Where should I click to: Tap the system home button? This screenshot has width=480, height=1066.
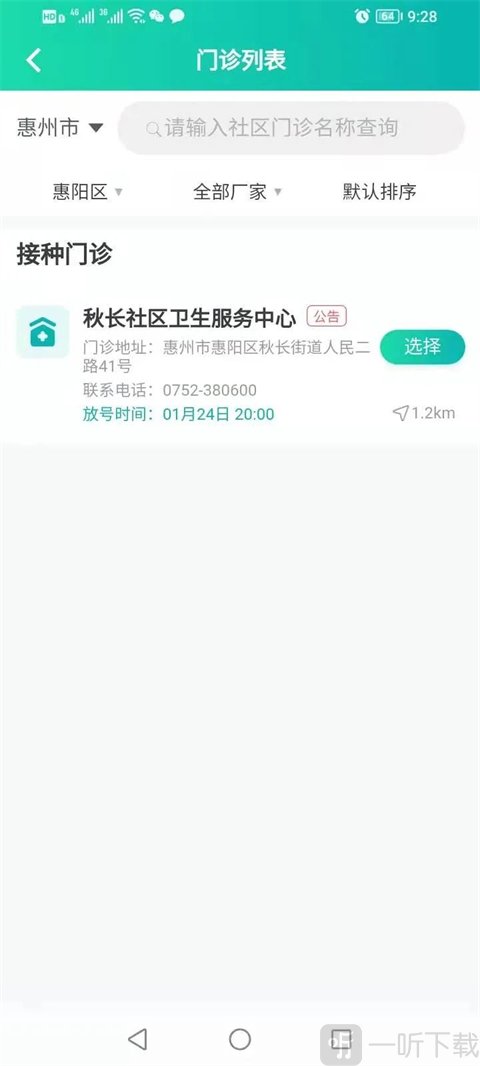(240, 1039)
